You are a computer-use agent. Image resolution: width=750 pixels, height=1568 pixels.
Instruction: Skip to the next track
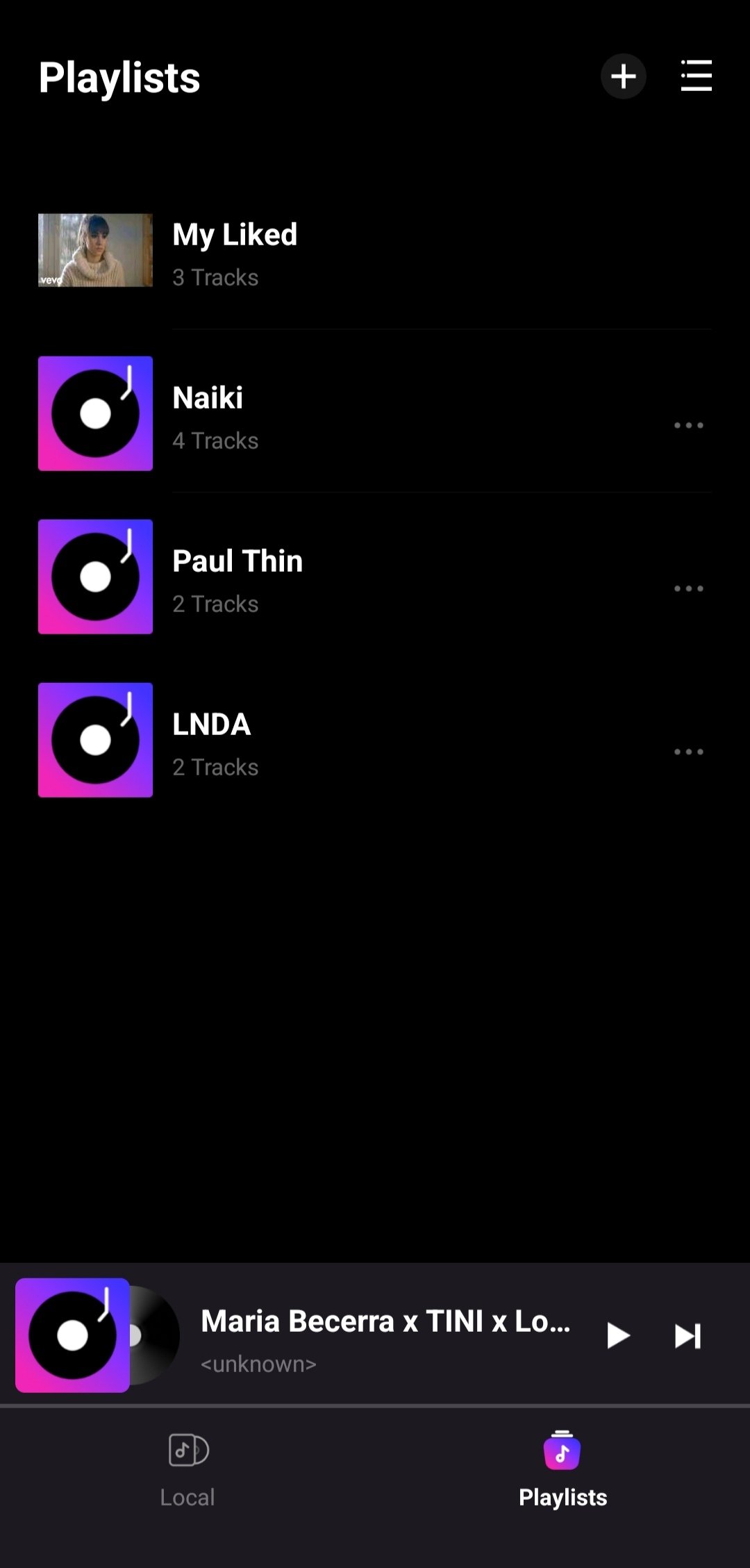coord(687,1335)
